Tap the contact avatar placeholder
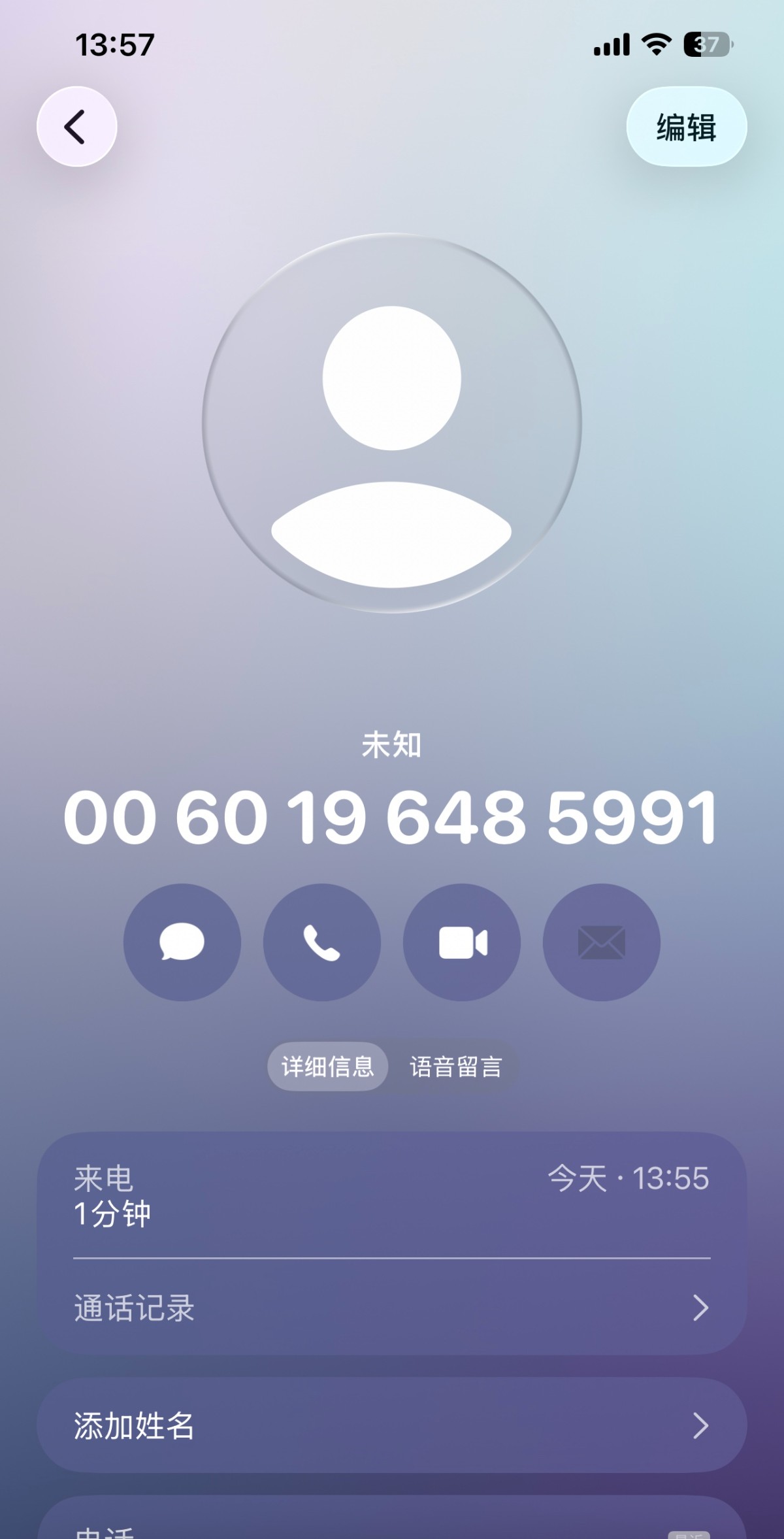Screen dimensions: 784x1539 coord(392,423)
